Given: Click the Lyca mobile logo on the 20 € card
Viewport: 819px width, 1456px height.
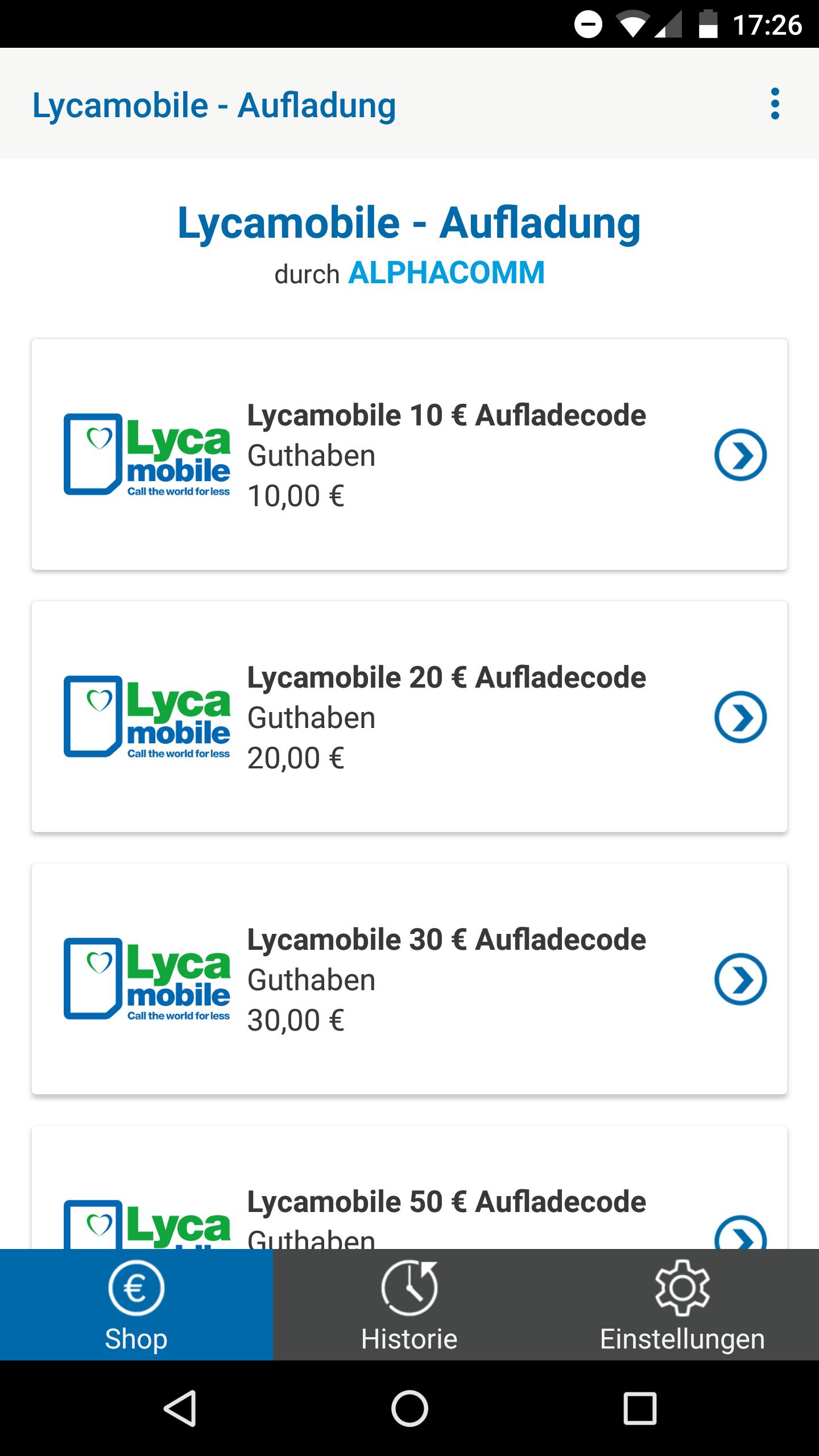Looking at the screenshot, I should [x=148, y=718].
